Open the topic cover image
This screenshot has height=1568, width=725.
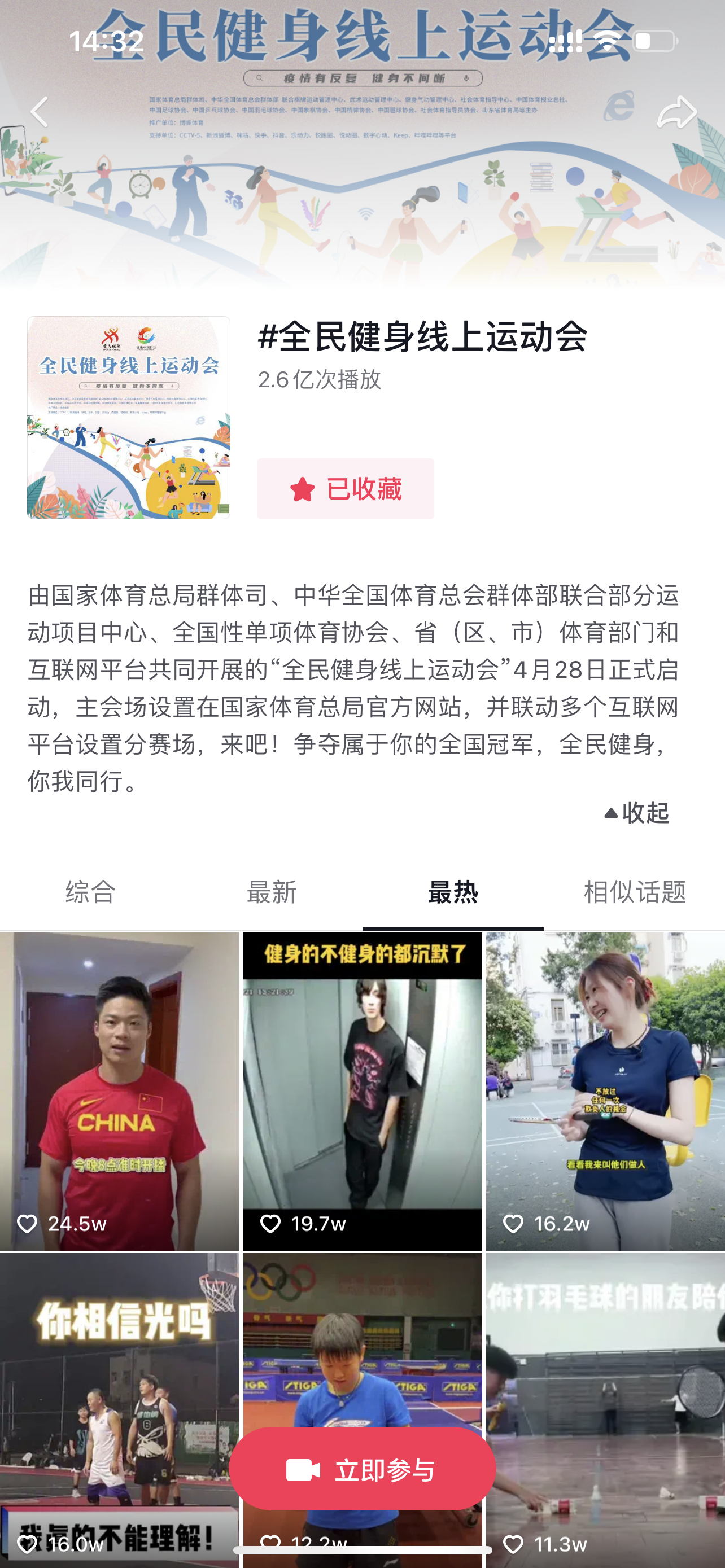click(x=128, y=418)
